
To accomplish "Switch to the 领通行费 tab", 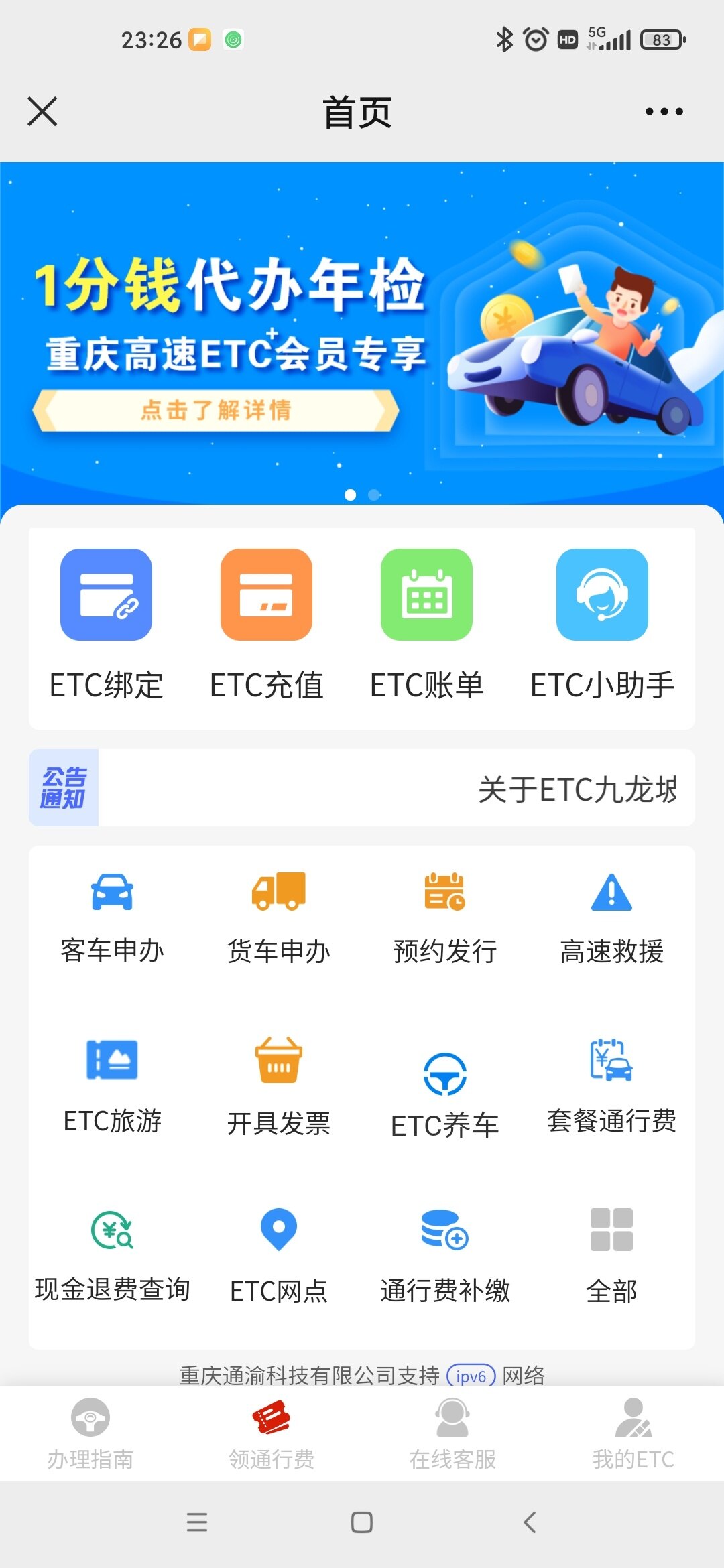I will coord(271,1433).
